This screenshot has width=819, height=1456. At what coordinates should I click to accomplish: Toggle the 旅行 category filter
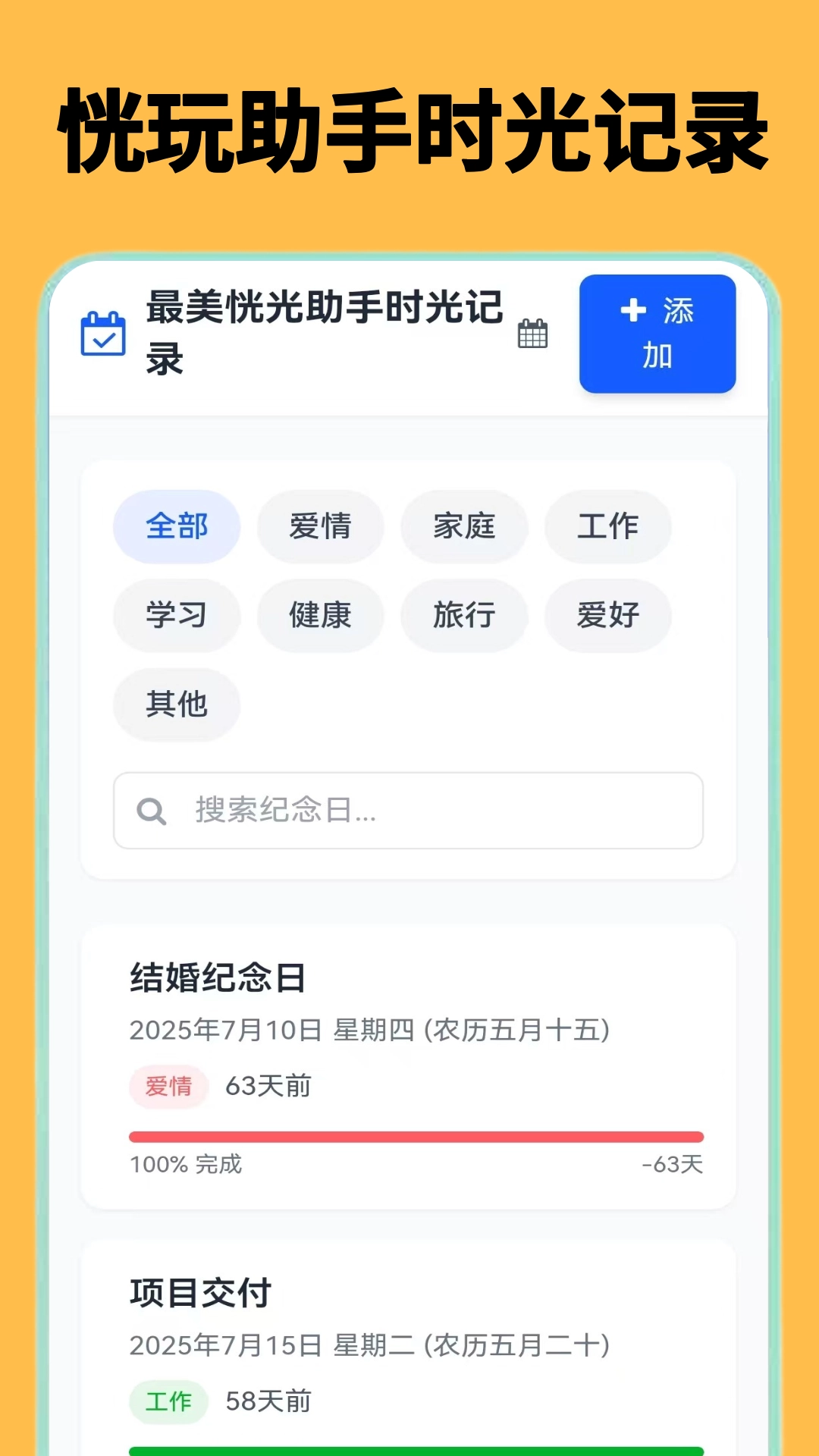pyautogui.click(x=464, y=616)
